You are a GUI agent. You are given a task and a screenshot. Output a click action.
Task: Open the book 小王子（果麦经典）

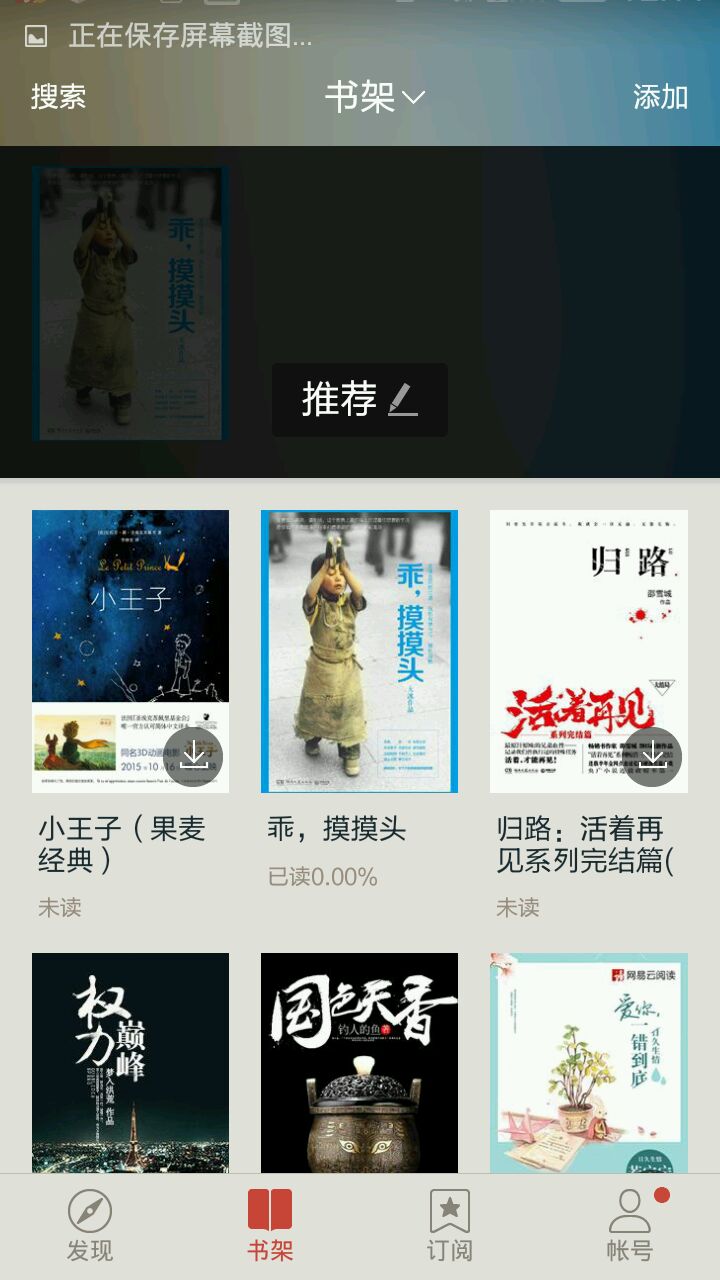point(130,650)
